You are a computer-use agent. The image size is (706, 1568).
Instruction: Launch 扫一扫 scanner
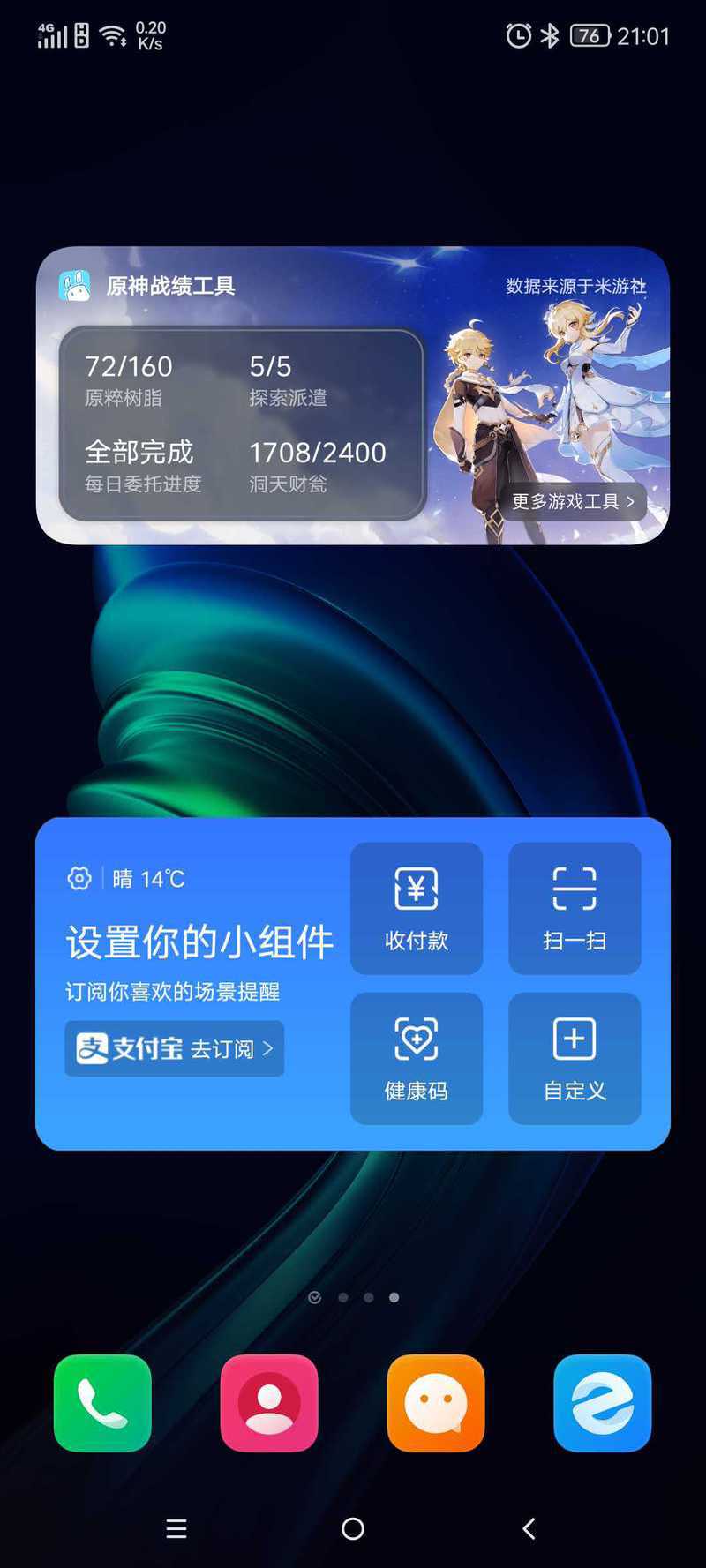pyautogui.click(x=575, y=908)
